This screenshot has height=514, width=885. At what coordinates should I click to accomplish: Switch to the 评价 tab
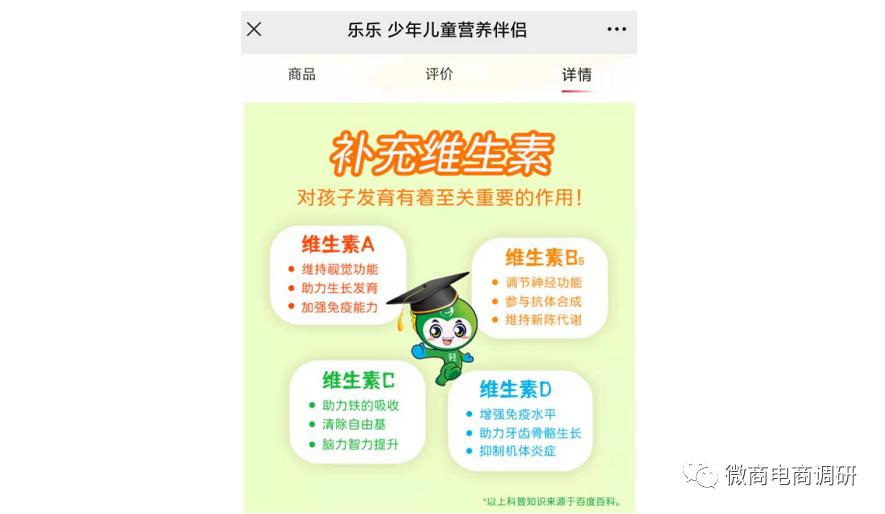[x=439, y=74]
